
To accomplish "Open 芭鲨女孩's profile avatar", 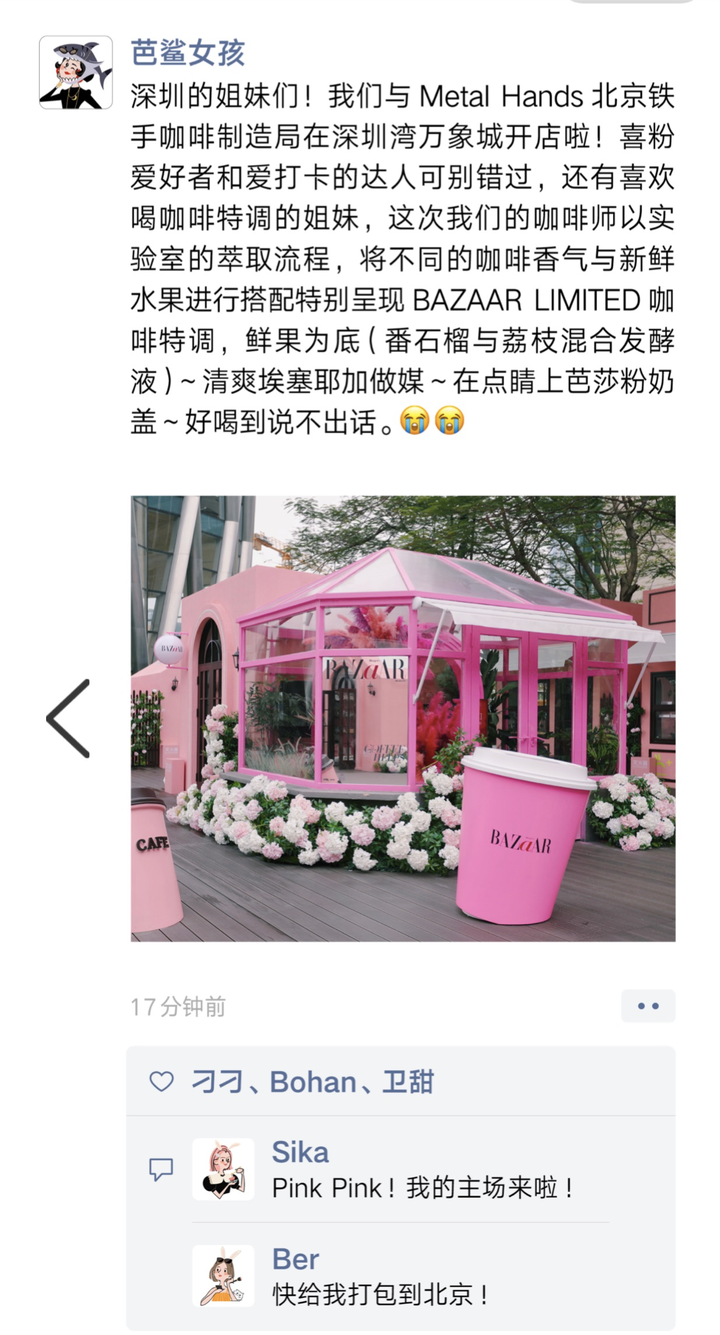I will (76, 72).
